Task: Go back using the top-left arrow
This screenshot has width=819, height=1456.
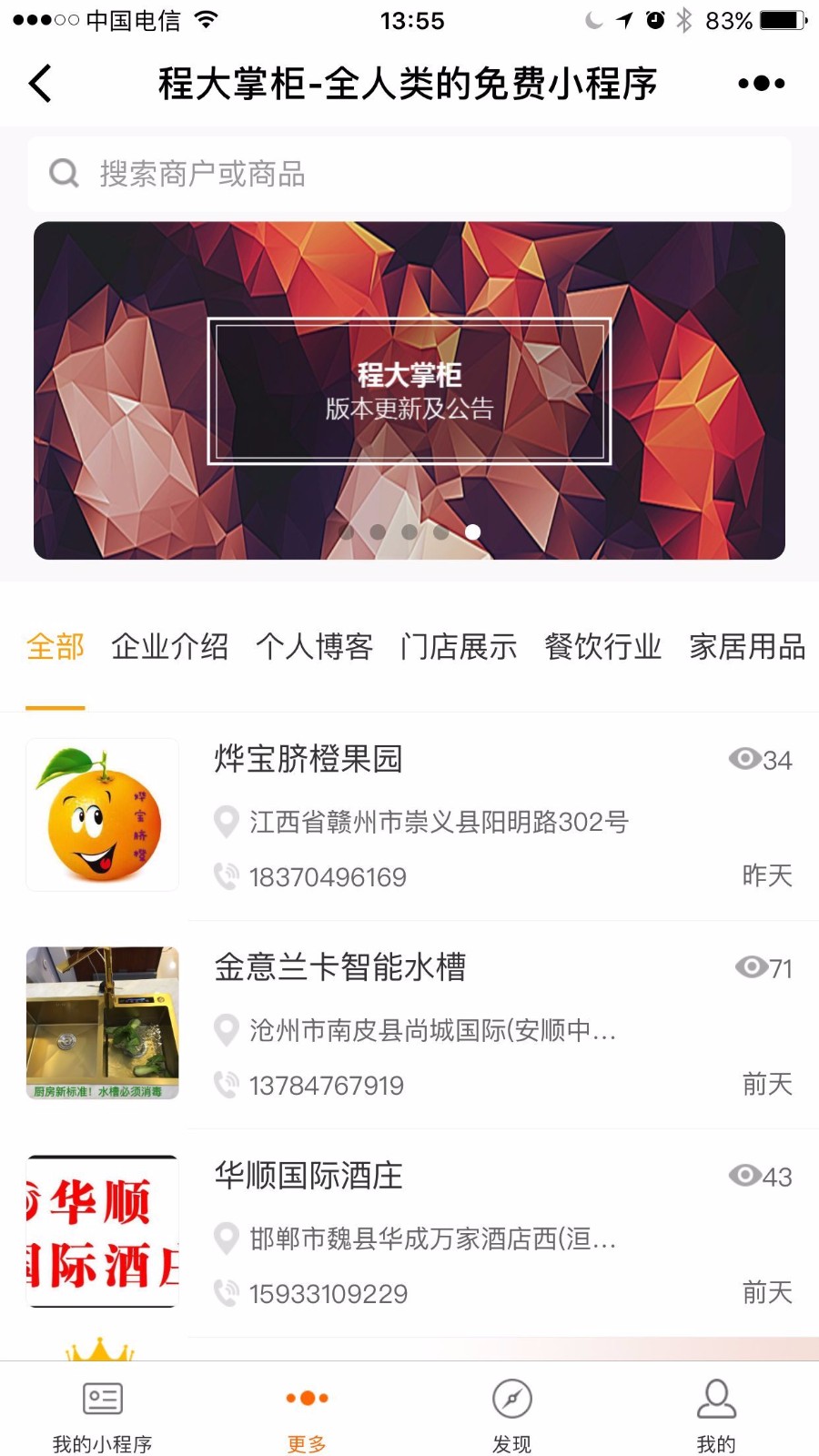Action: (x=41, y=84)
